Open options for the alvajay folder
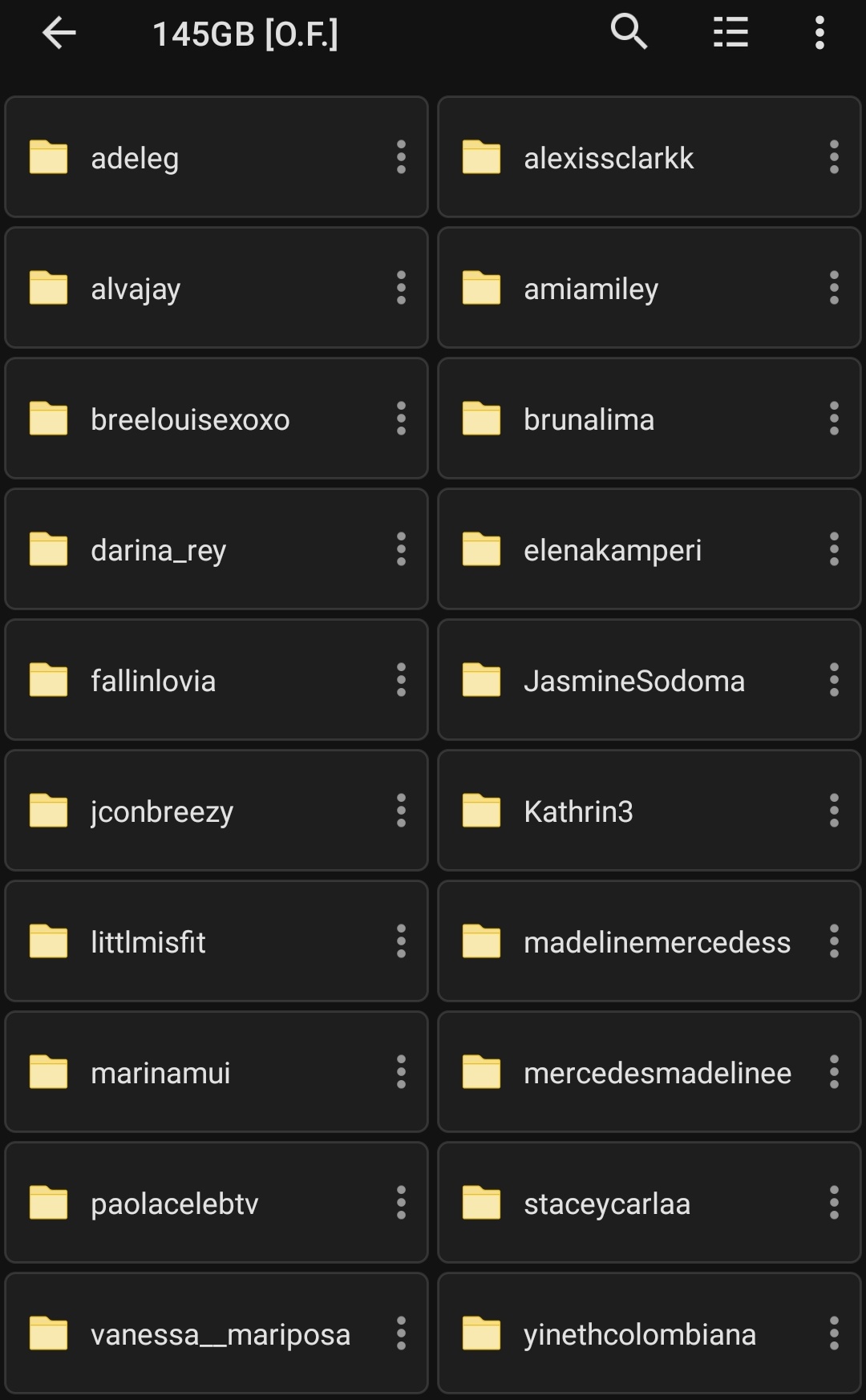Image resolution: width=866 pixels, height=1400 pixels. point(401,288)
